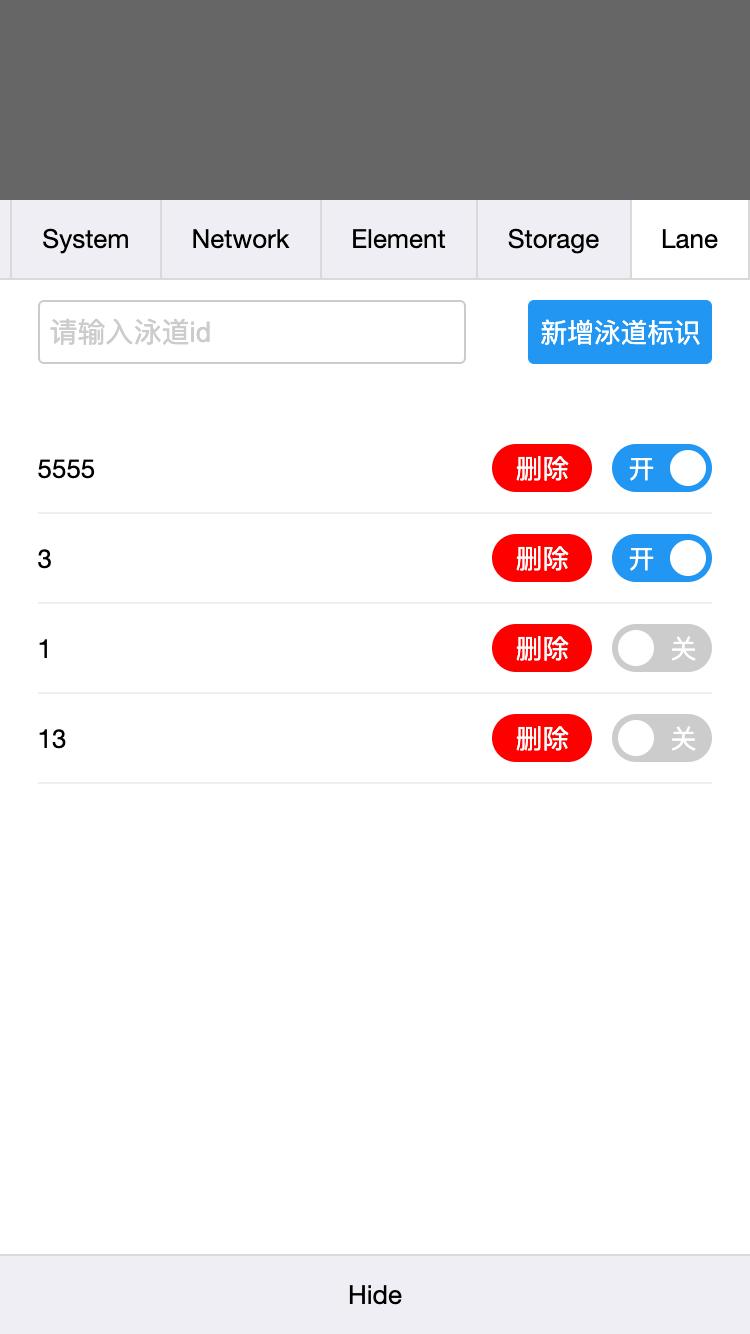Tap the 新增泳道标识 button

pyautogui.click(x=620, y=332)
